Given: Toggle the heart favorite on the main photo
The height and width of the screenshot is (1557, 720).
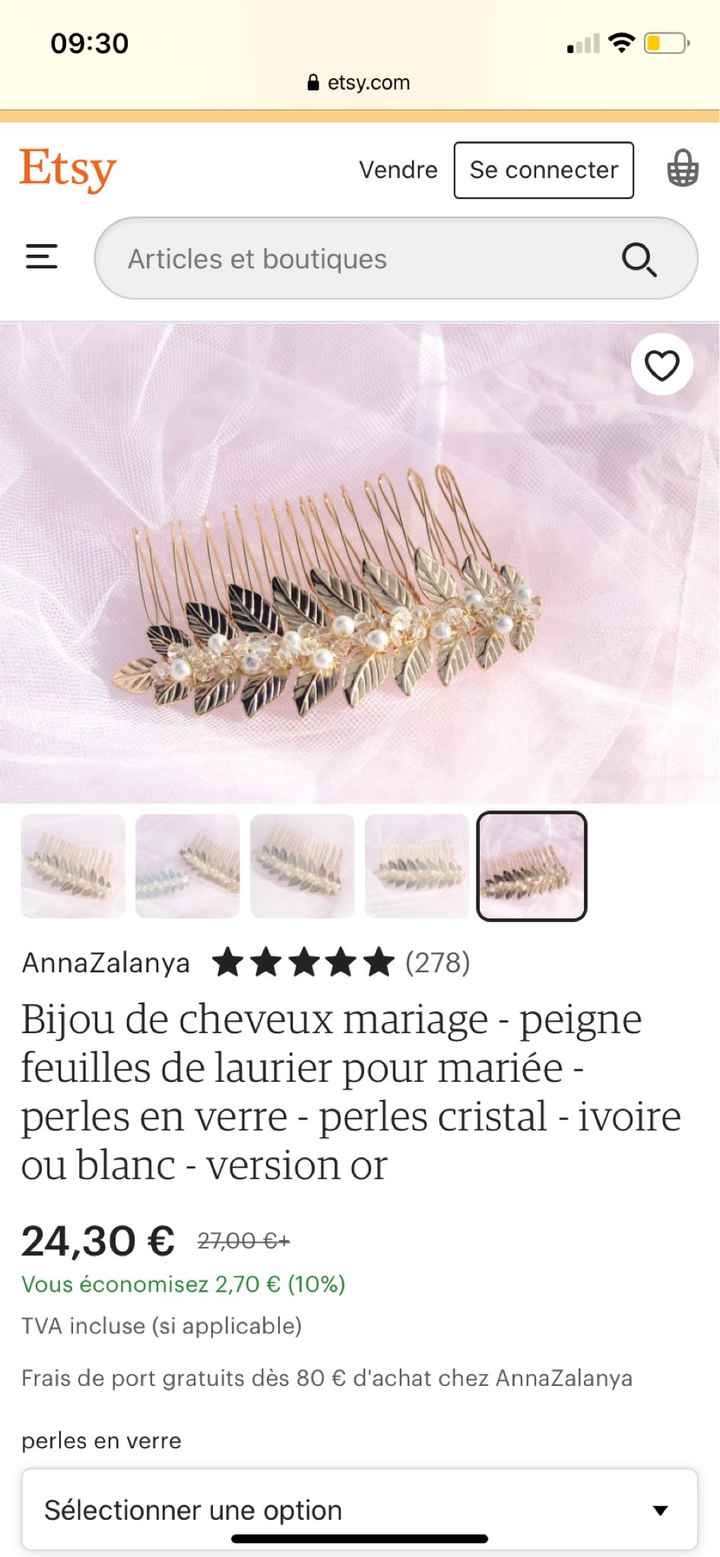Looking at the screenshot, I should (661, 365).
